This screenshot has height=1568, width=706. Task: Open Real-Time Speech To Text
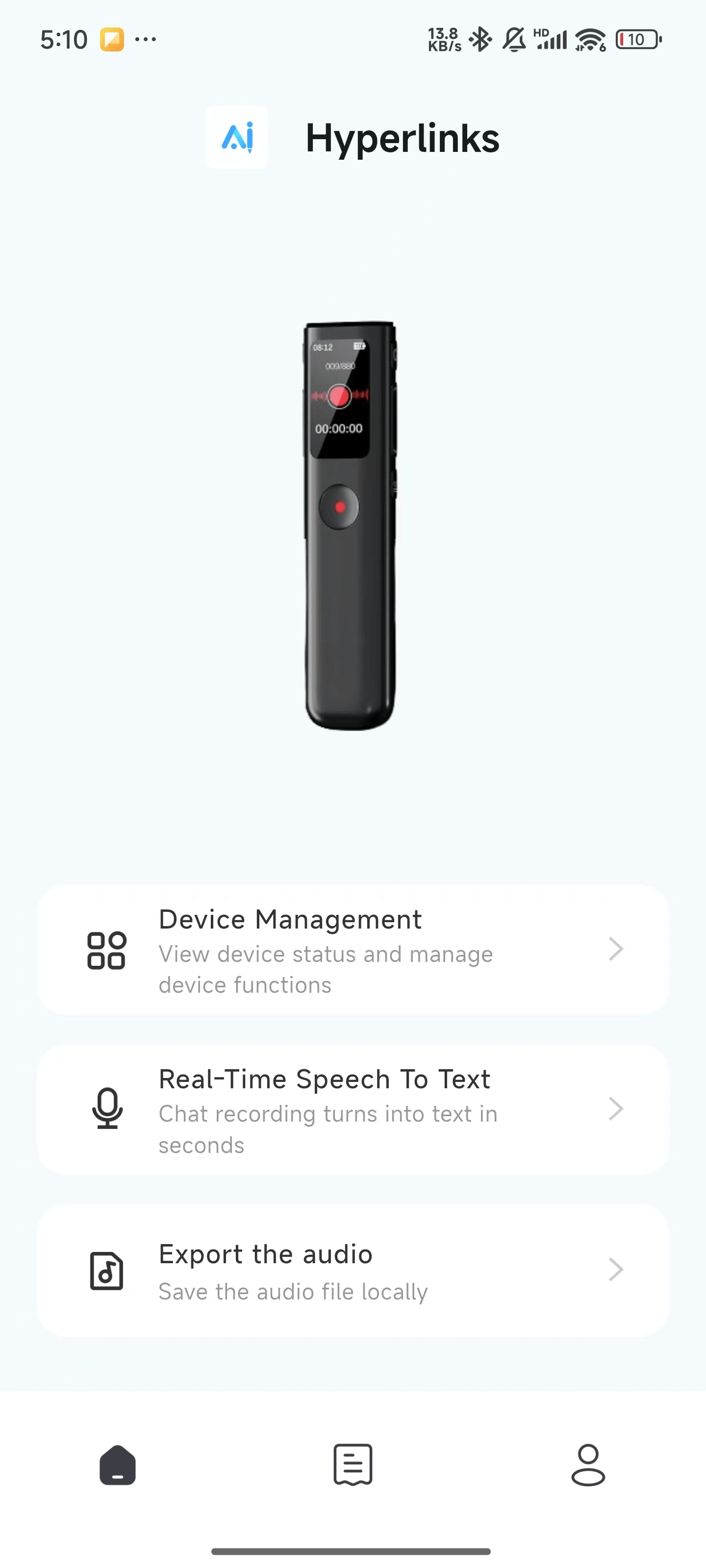[x=353, y=1110]
